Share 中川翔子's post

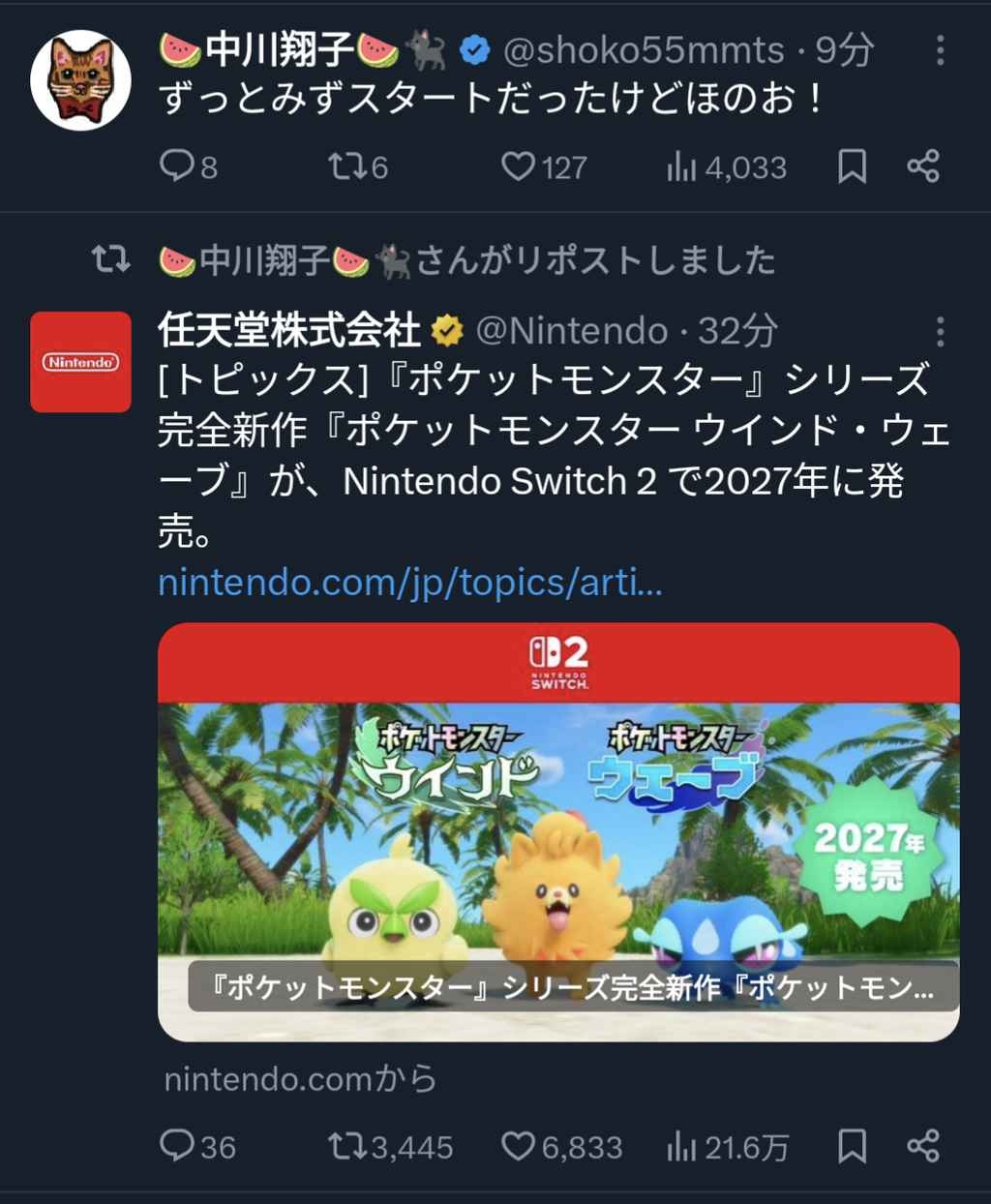pyautogui.click(x=923, y=166)
